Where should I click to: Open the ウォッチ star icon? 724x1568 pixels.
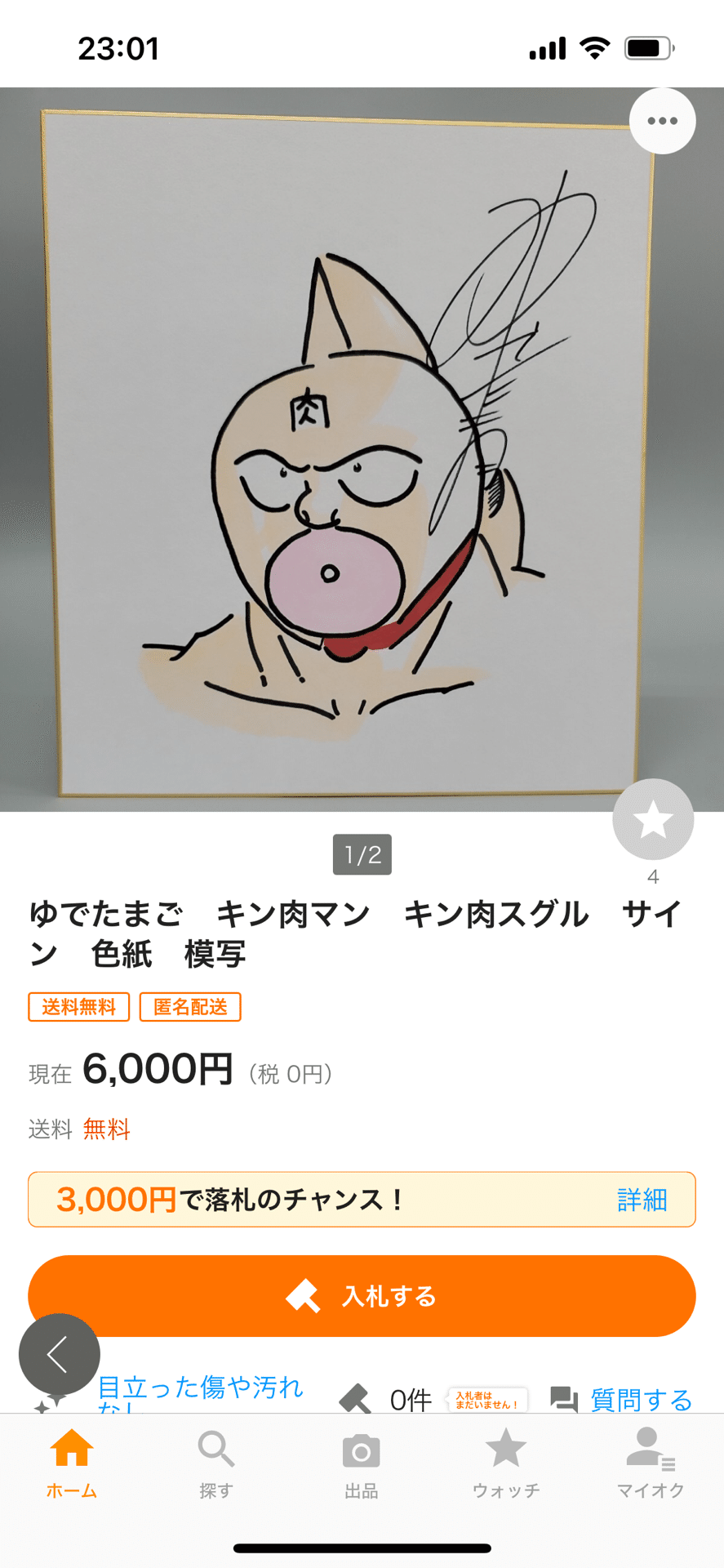click(506, 1462)
